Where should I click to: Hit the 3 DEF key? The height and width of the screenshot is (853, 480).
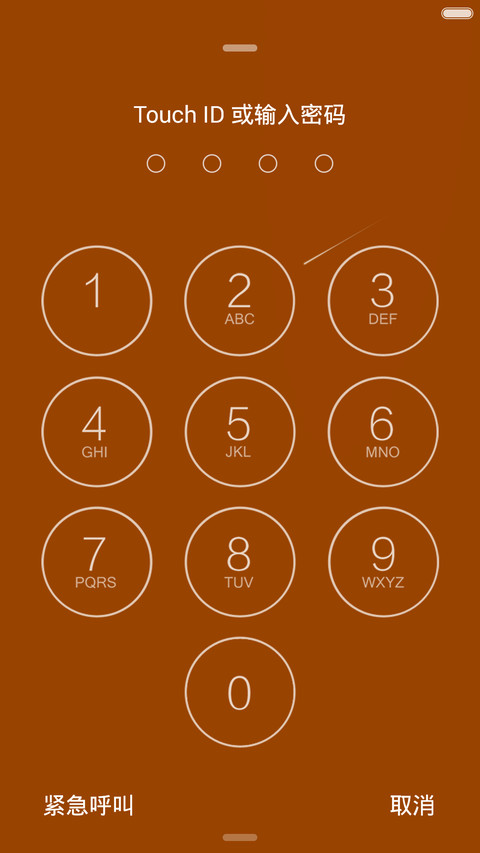coord(383,300)
